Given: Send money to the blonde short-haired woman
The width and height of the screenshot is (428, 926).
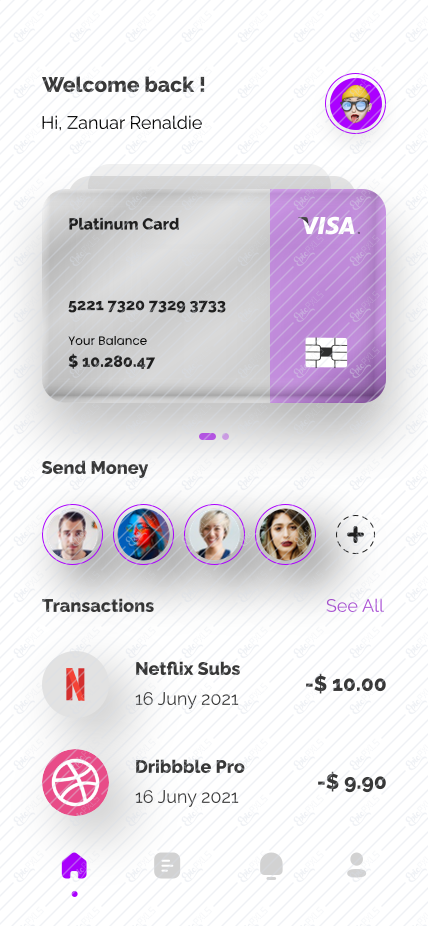Looking at the screenshot, I should [214, 534].
